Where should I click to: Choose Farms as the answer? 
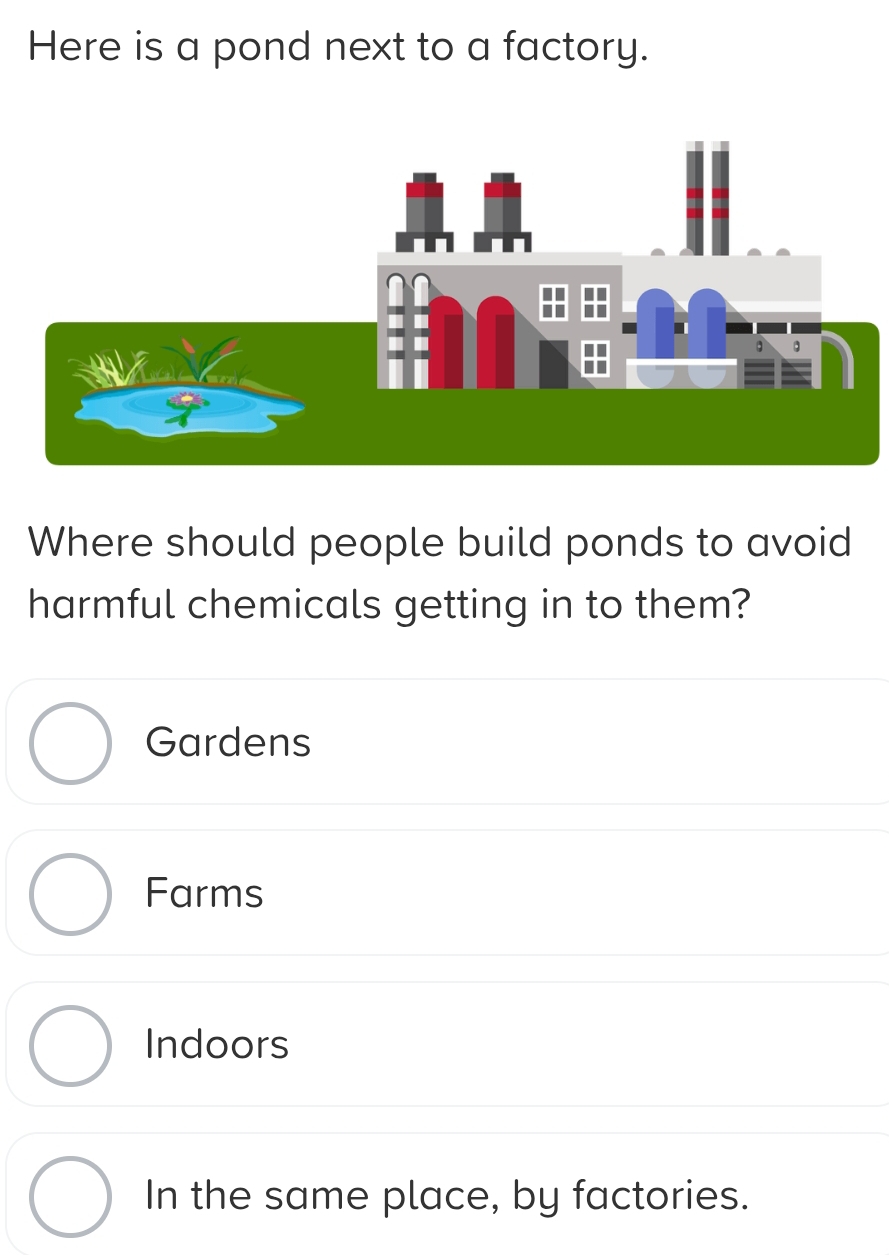coord(70,894)
